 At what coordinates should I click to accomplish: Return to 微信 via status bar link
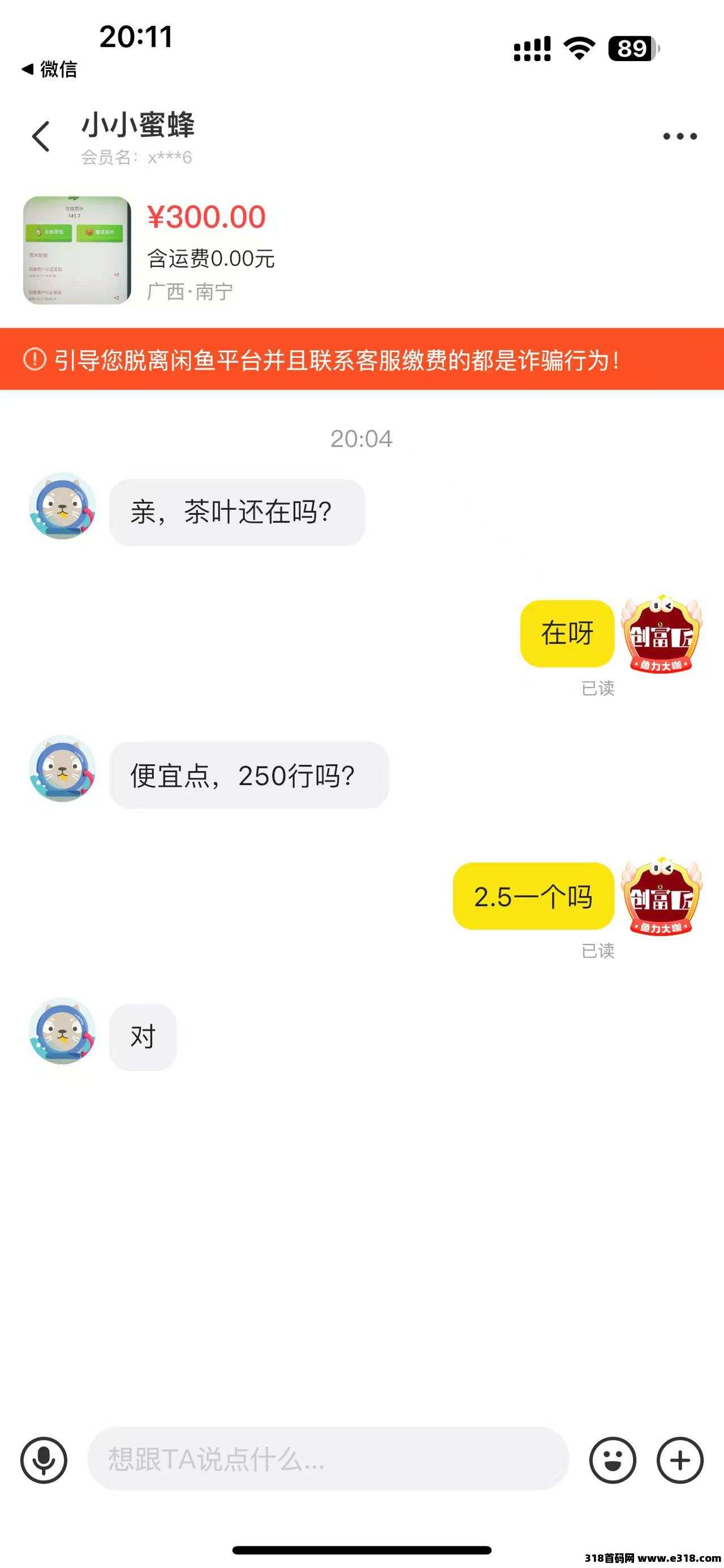point(50,70)
